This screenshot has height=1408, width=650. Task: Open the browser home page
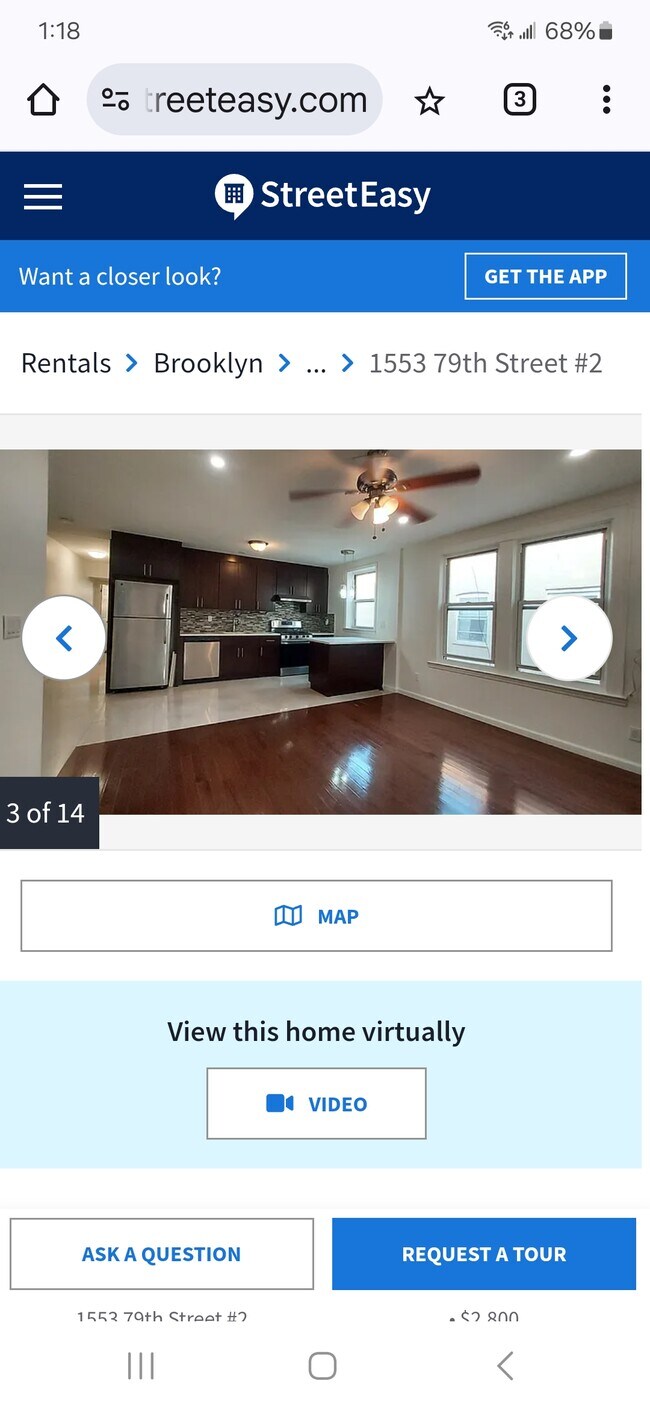tap(43, 100)
